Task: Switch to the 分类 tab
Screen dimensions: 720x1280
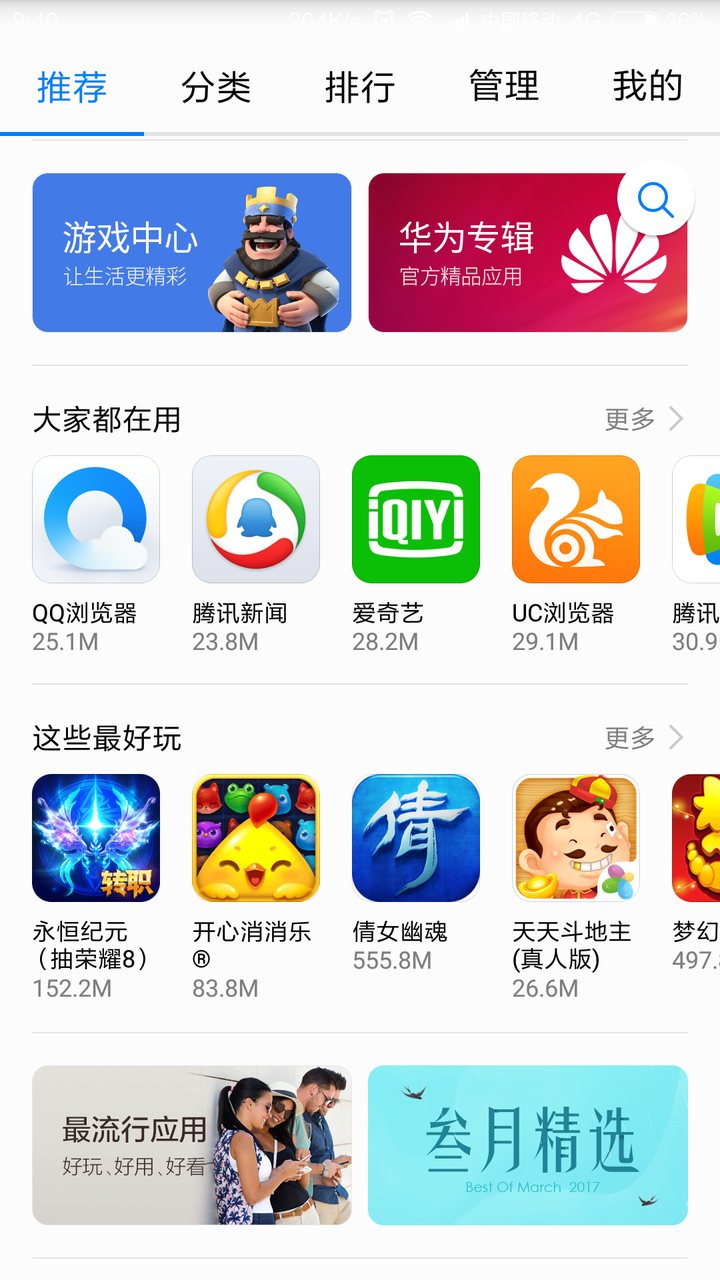Action: click(215, 88)
